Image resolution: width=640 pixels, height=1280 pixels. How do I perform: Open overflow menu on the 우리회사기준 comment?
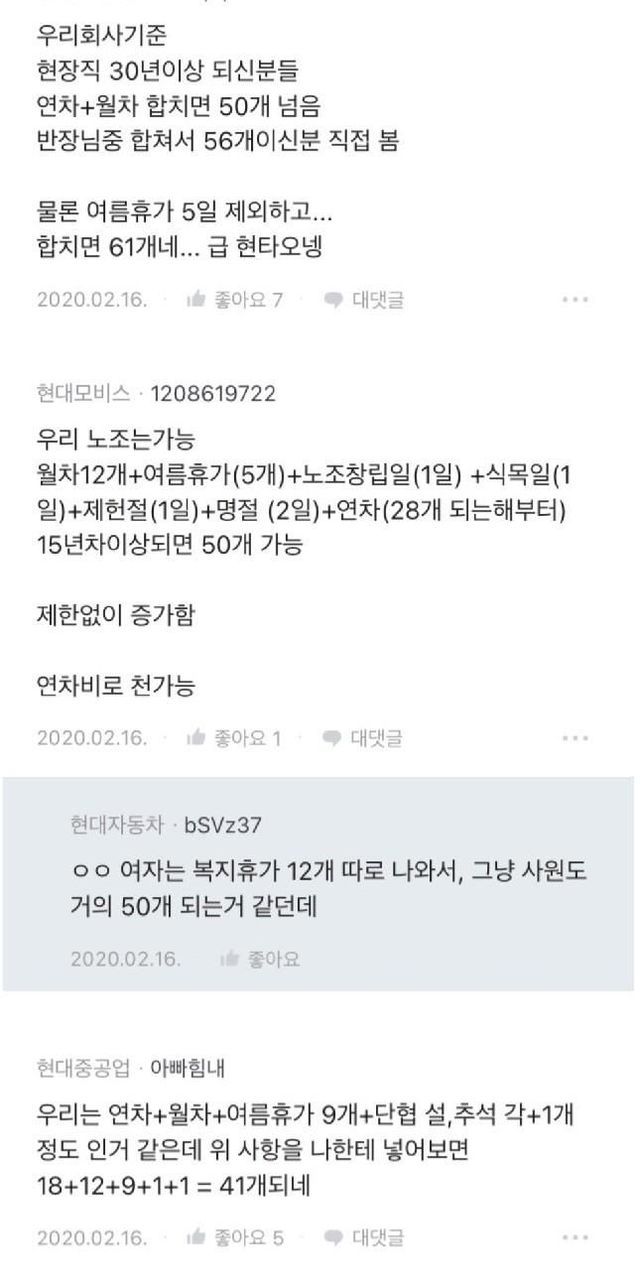click(575, 299)
